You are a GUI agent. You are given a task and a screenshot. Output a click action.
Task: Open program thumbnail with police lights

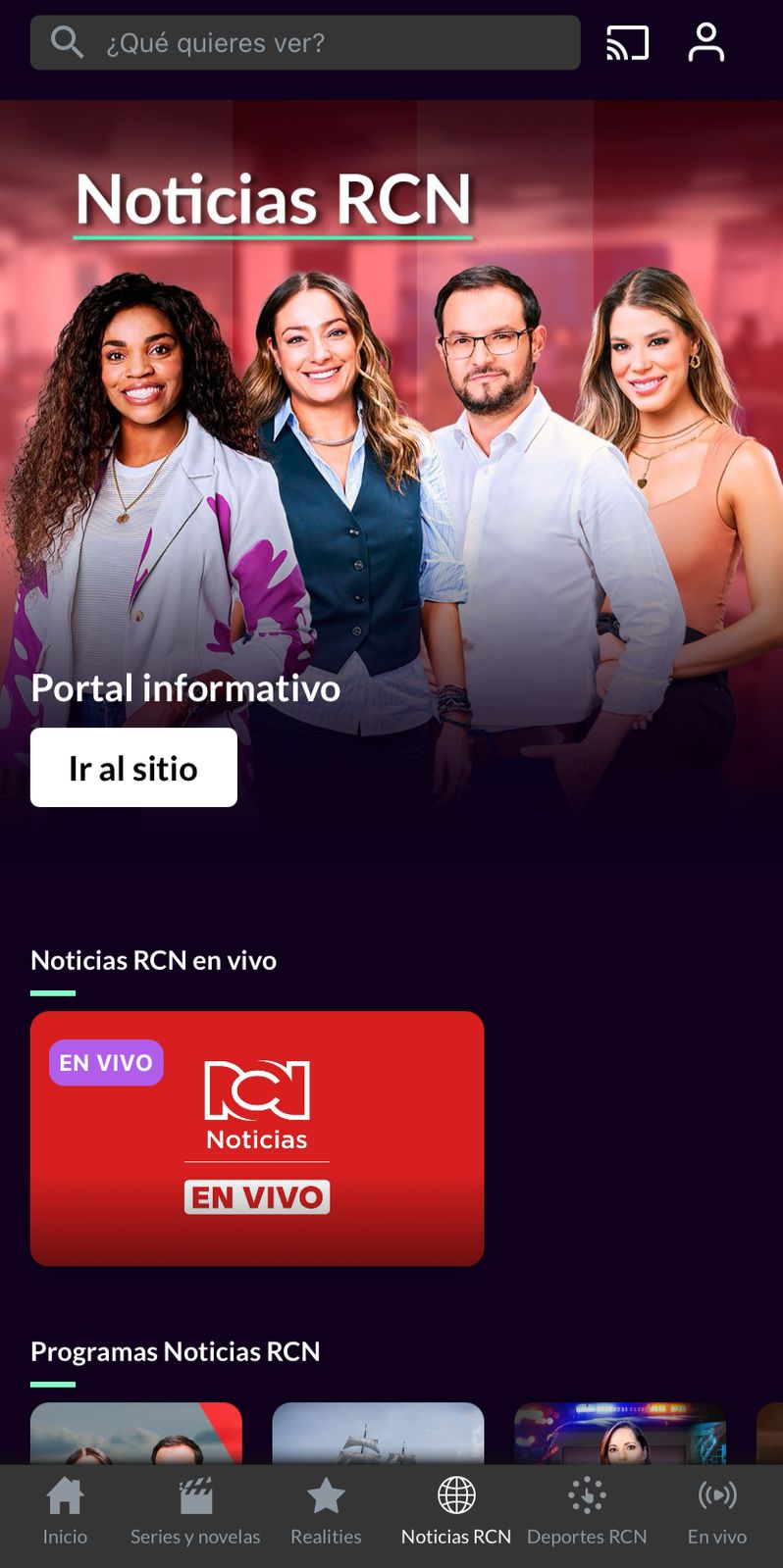click(x=620, y=1434)
